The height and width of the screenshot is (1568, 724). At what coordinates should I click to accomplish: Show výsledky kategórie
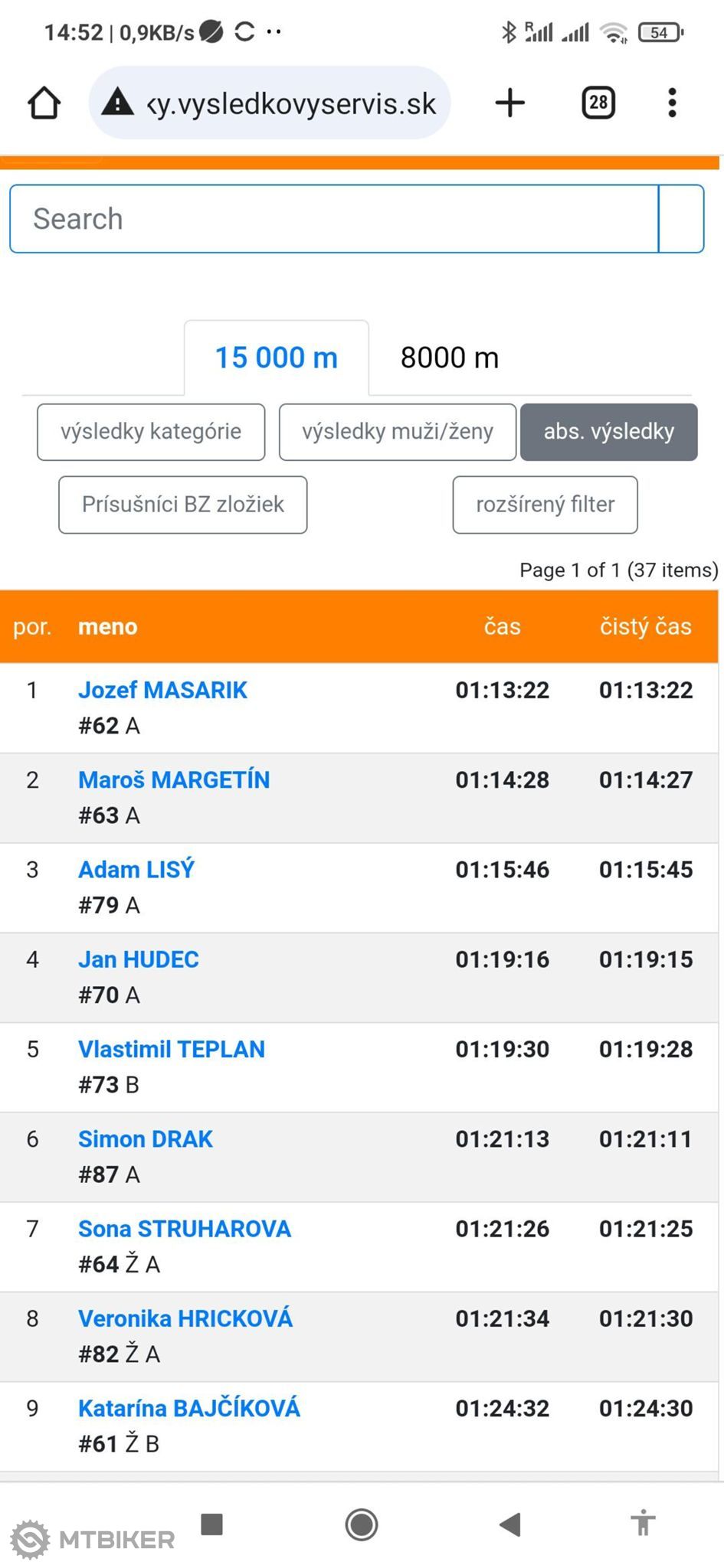(151, 432)
